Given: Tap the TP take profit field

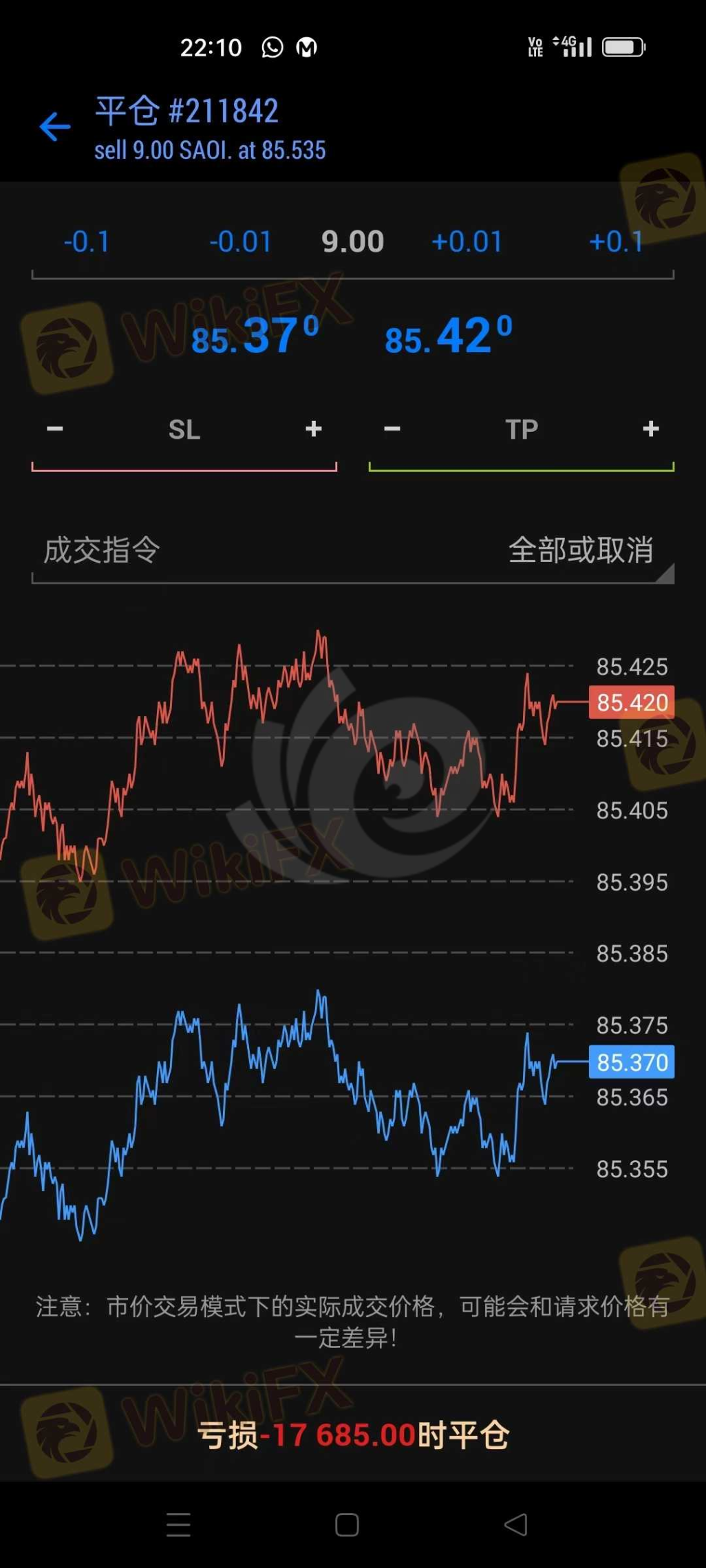Looking at the screenshot, I should (x=522, y=430).
